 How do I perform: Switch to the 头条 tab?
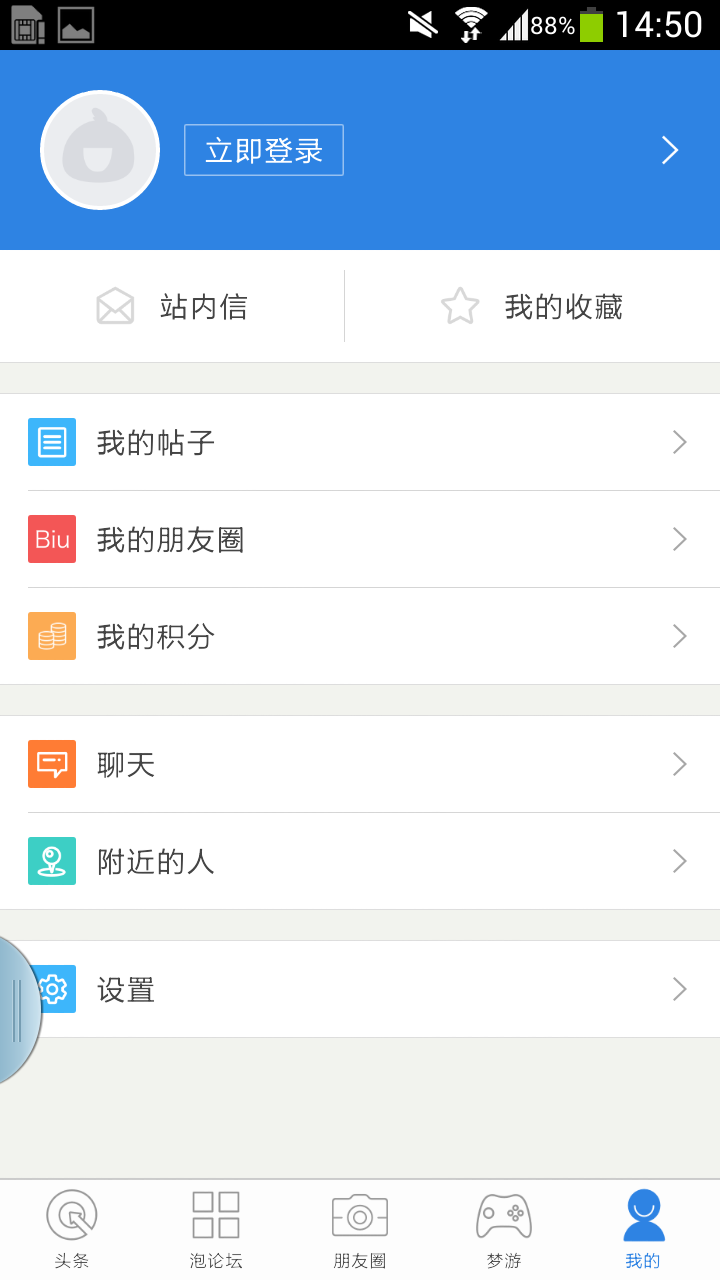[71, 1228]
